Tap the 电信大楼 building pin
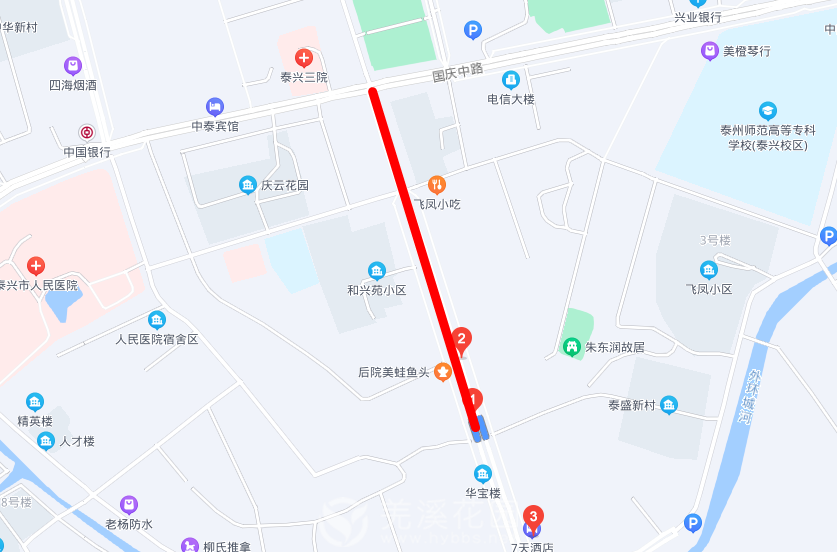Image resolution: width=837 pixels, height=552 pixels. [x=511, y=80]
